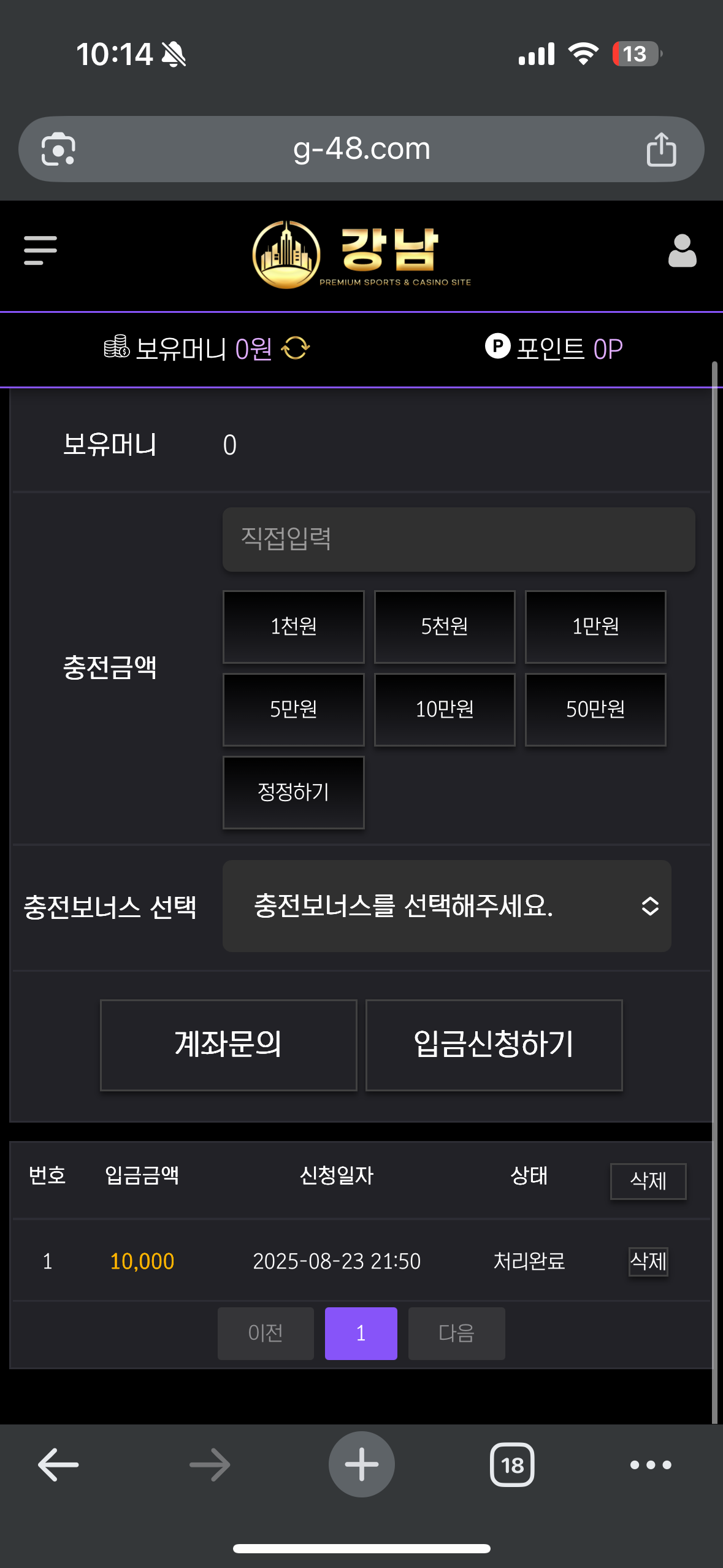Select the 1천원 amount button
The image size is (723, 1568).
click(294, 626)
